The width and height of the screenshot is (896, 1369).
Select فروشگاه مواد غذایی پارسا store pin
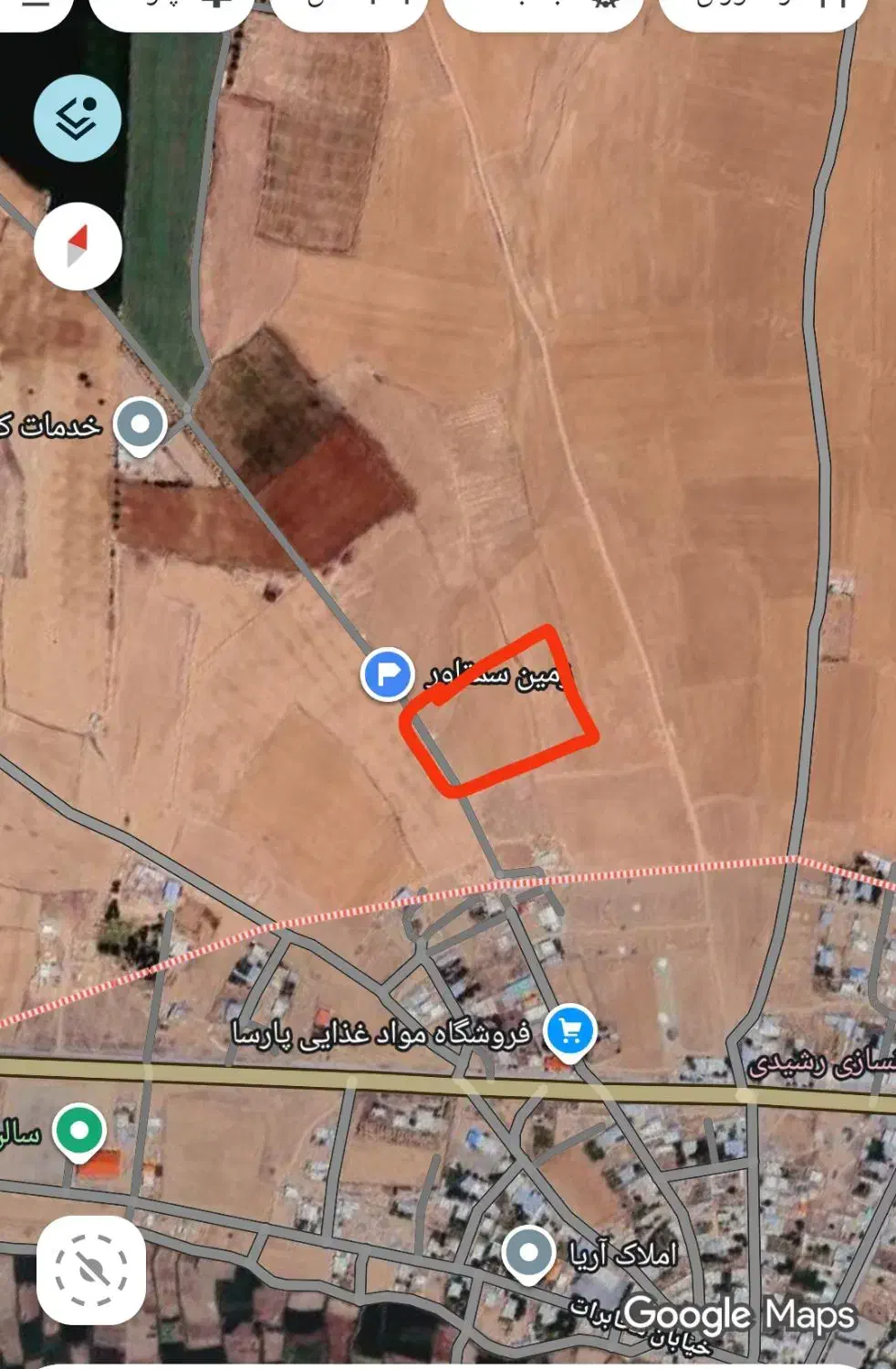coord(570,1032)
